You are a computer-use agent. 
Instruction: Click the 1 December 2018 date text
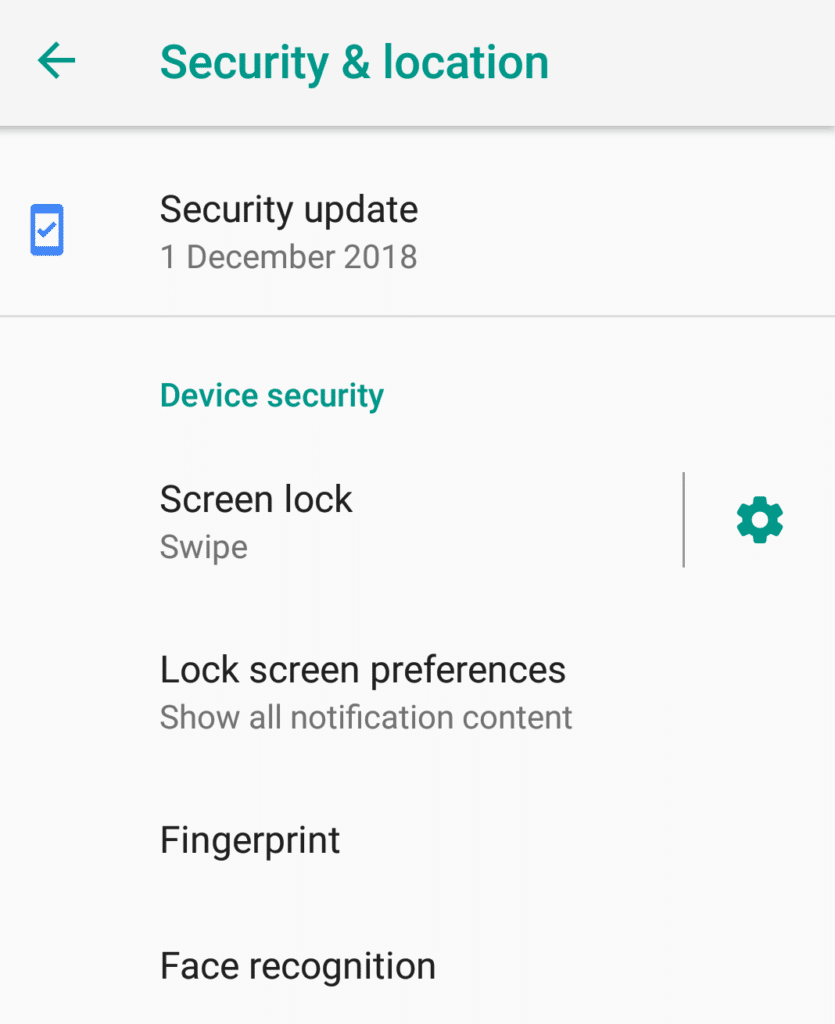coord(288,257)
